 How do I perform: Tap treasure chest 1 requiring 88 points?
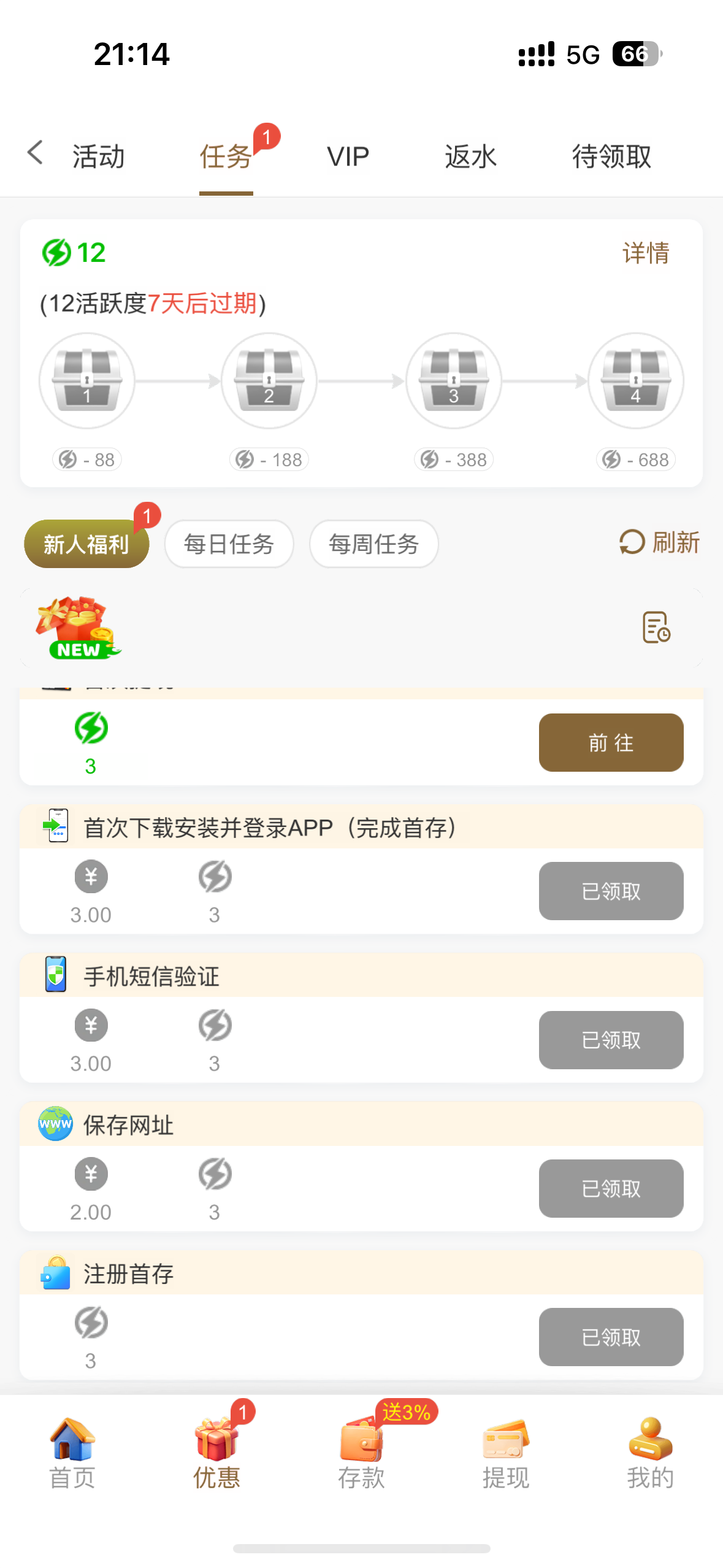[87, 381]
